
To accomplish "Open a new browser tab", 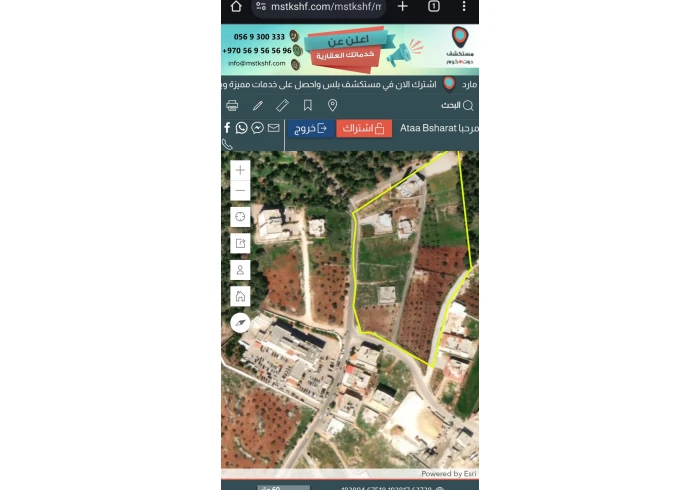I will 403,6.
